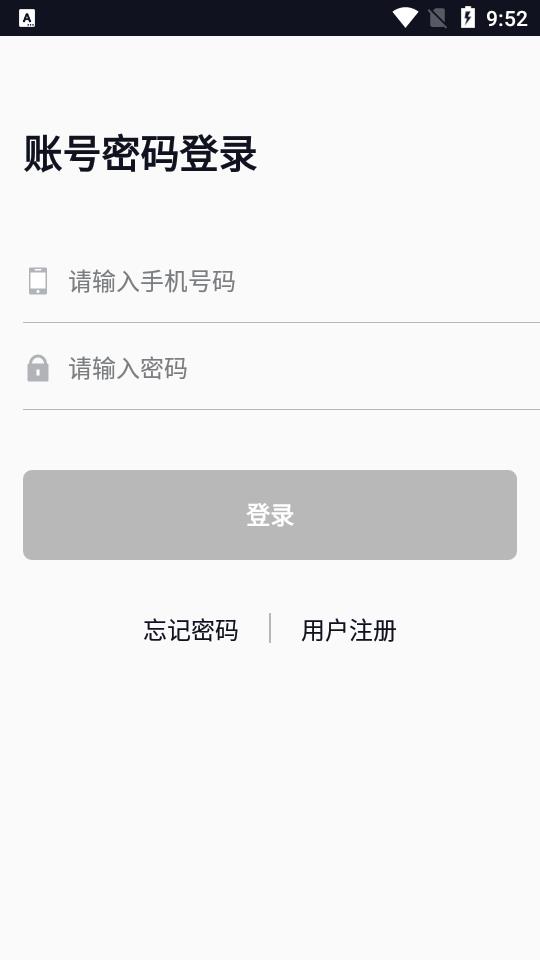Open the 忘记密码 forgot password link

(x=190, y=630)
